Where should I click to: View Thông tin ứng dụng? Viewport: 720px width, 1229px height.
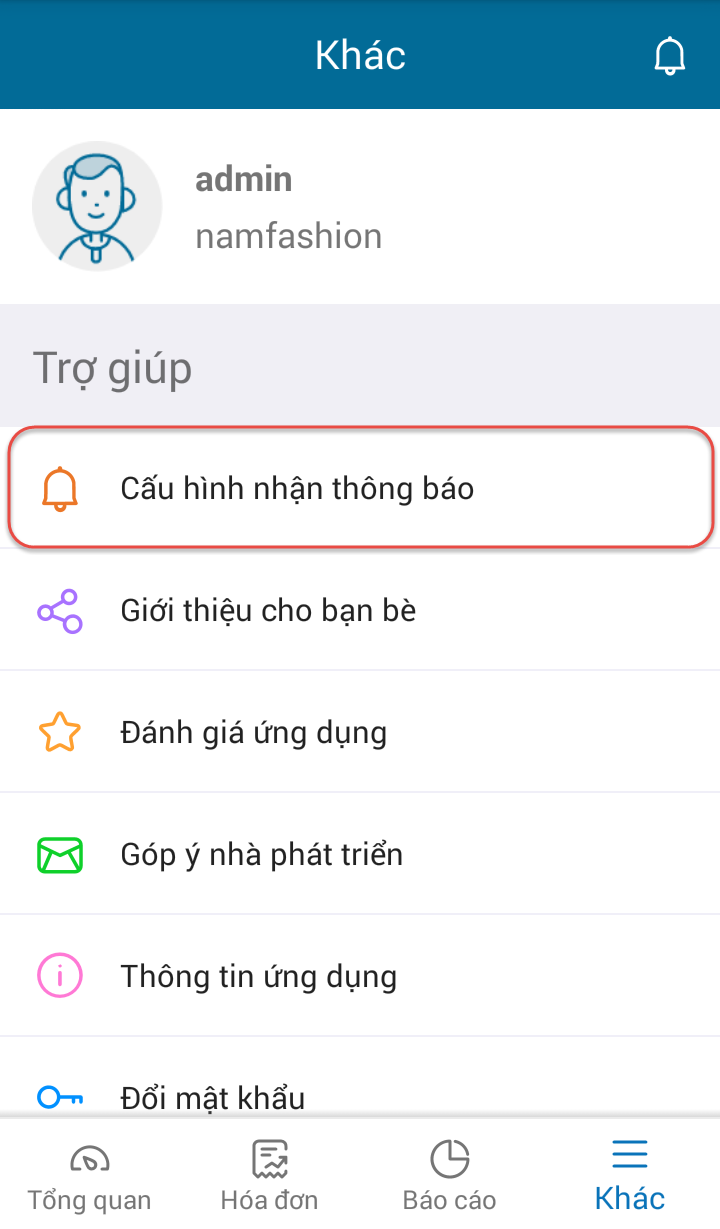[x=360, y=976]
